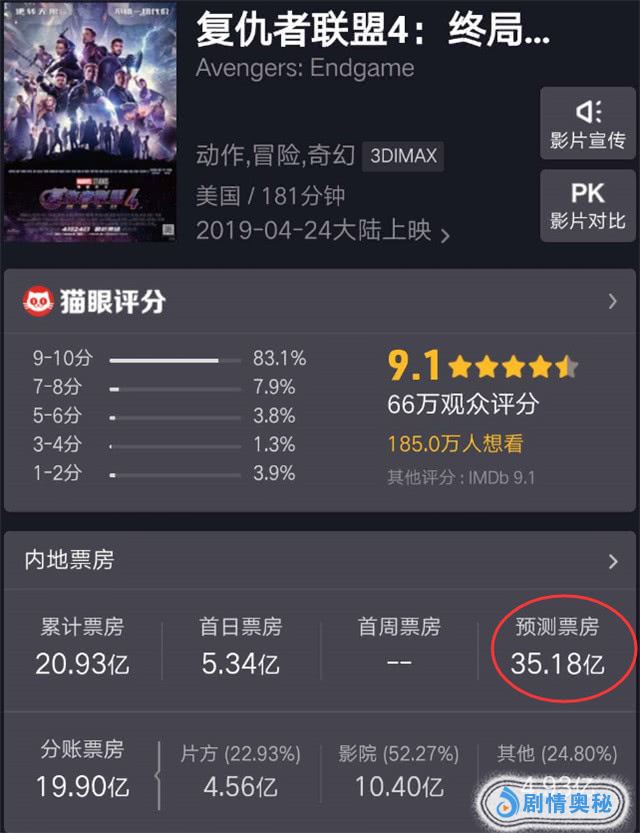This screenshot has width=640, height=833.
Task: Tap the PK 影片对比 comparison button
Action: coord(587,204)
